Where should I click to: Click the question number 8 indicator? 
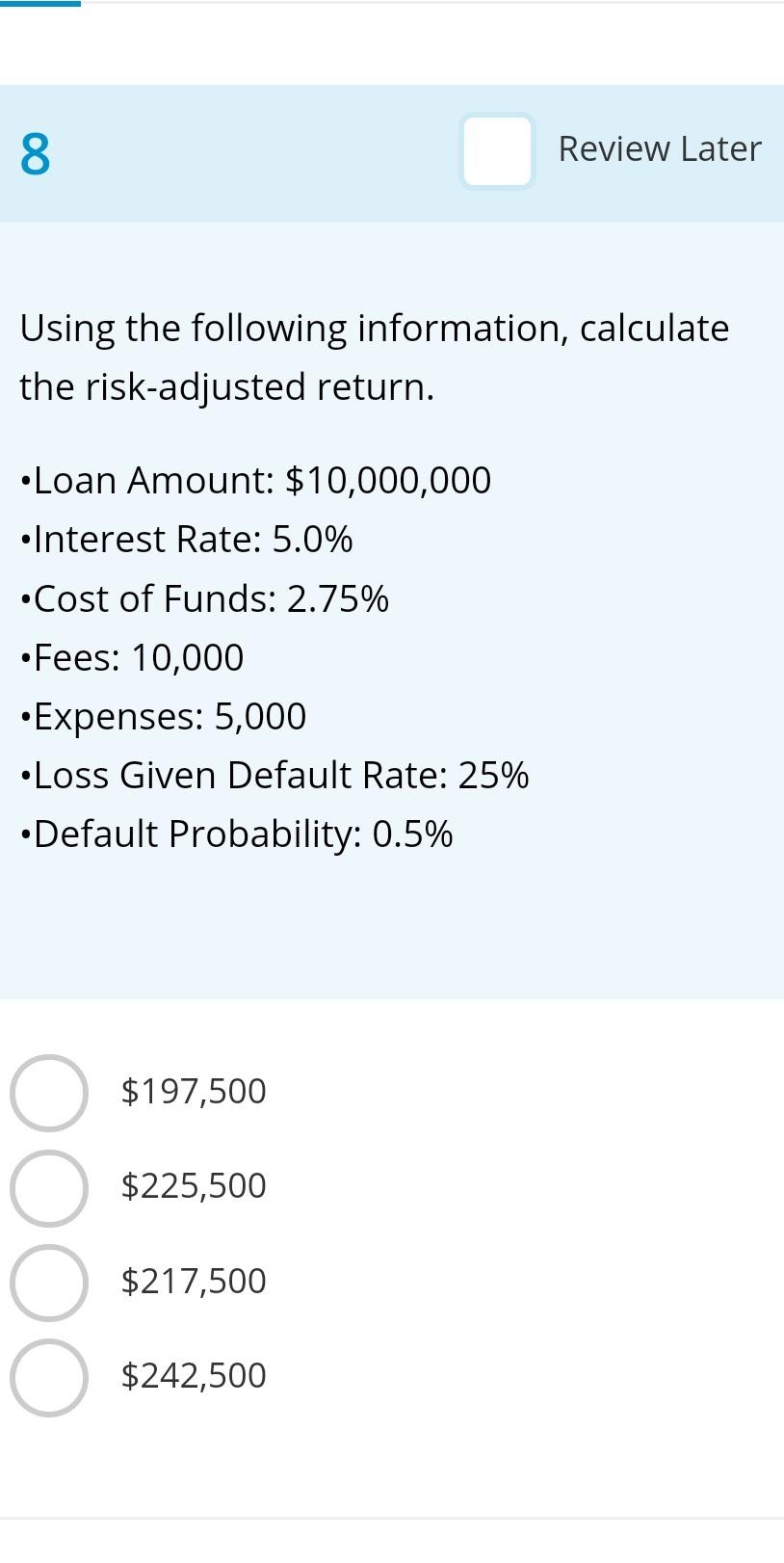pos(36,152)
